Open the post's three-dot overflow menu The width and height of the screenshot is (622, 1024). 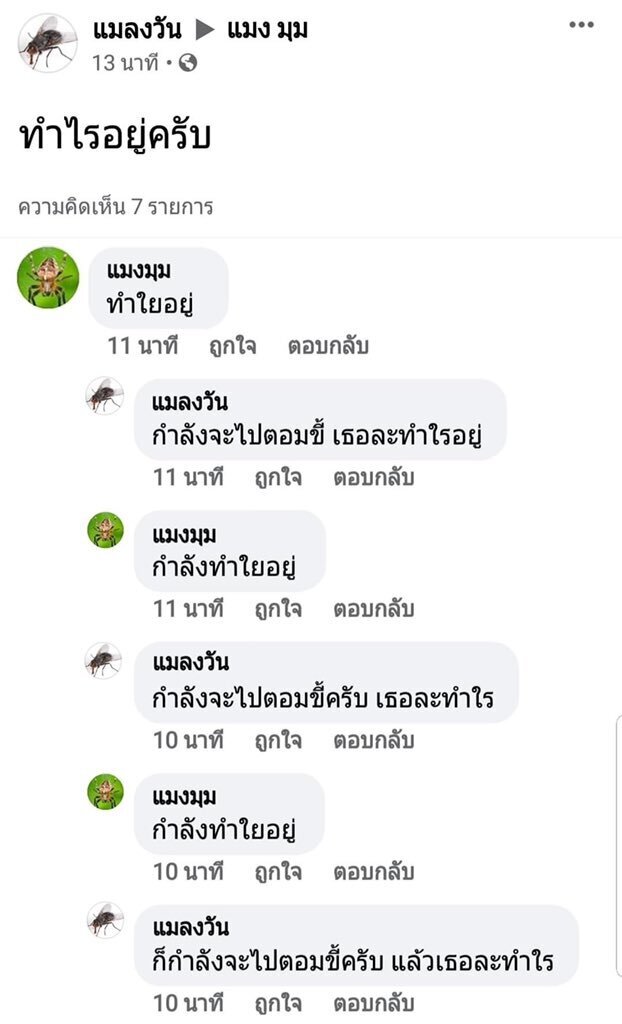pyautogui.click(x=581, y=25)
